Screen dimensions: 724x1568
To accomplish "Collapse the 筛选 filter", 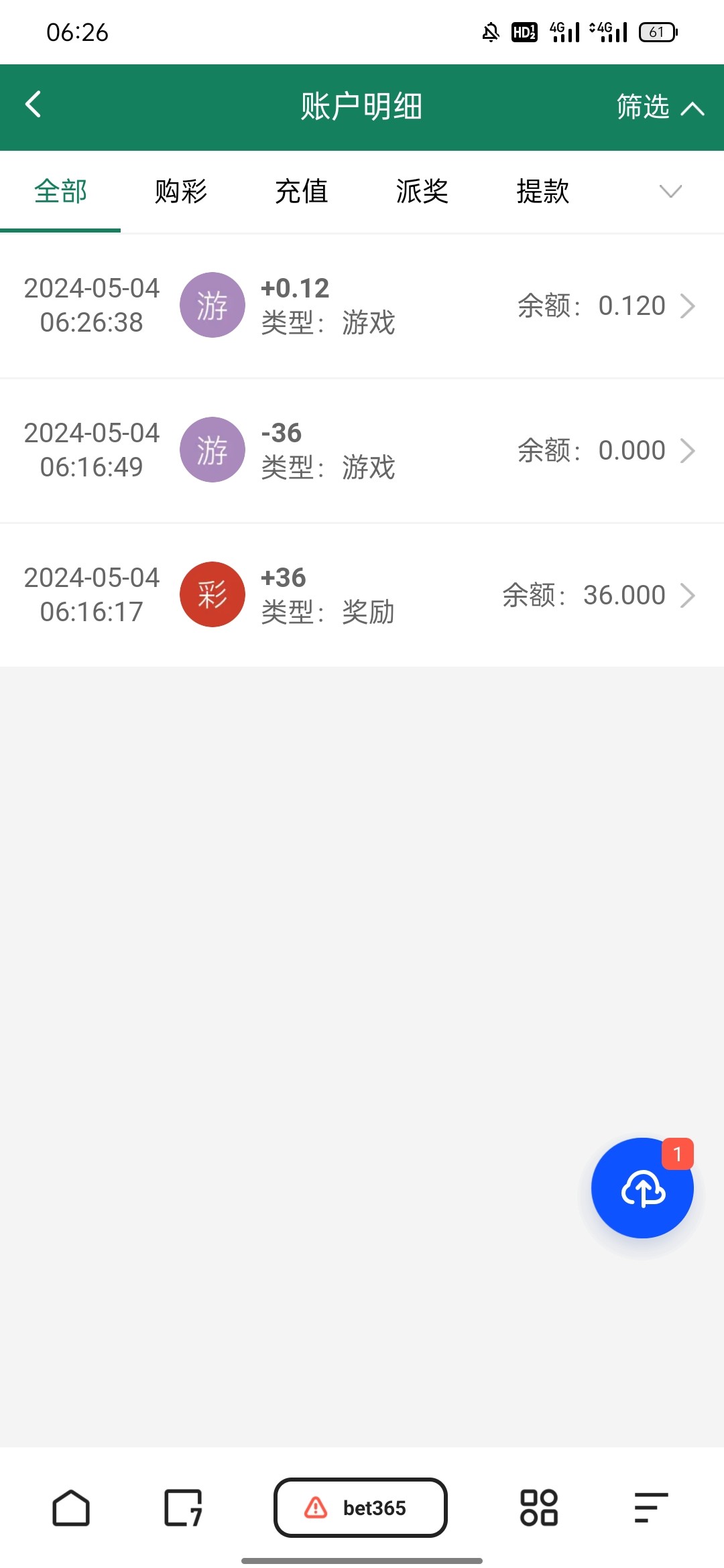I will coord(660,107).
